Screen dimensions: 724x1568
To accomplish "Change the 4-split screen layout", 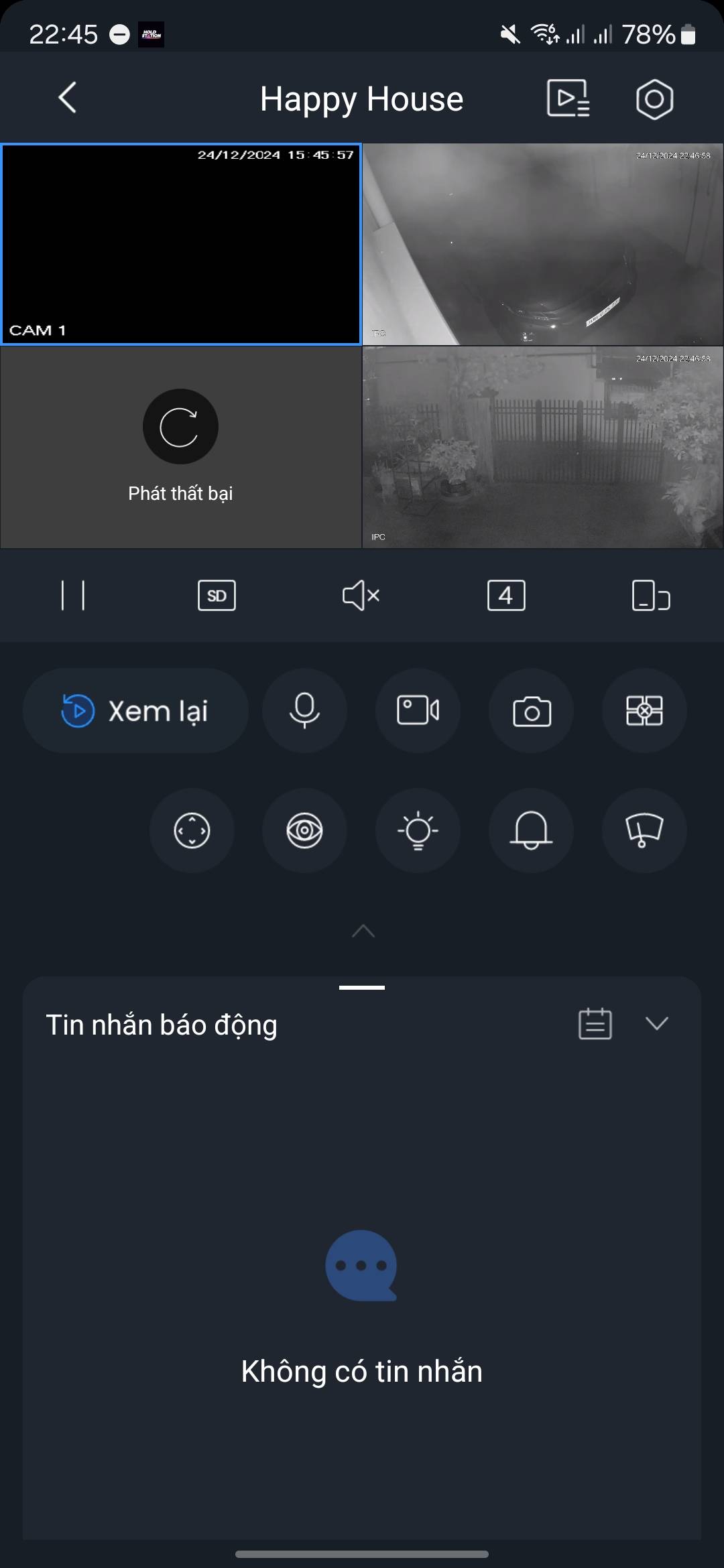I will coord(506,595).
